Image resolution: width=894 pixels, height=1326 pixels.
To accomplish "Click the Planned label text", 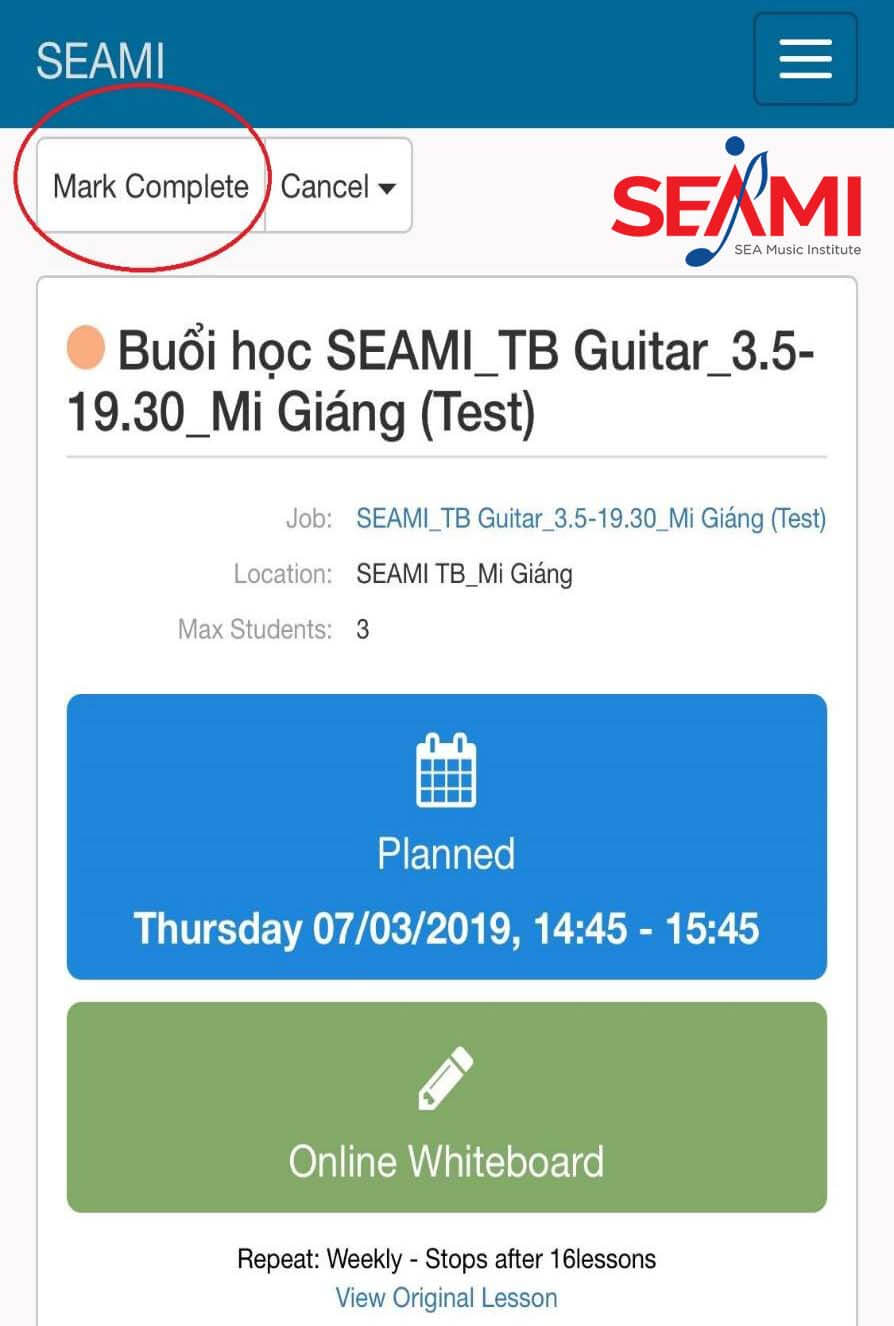I will tap(447, 855).
